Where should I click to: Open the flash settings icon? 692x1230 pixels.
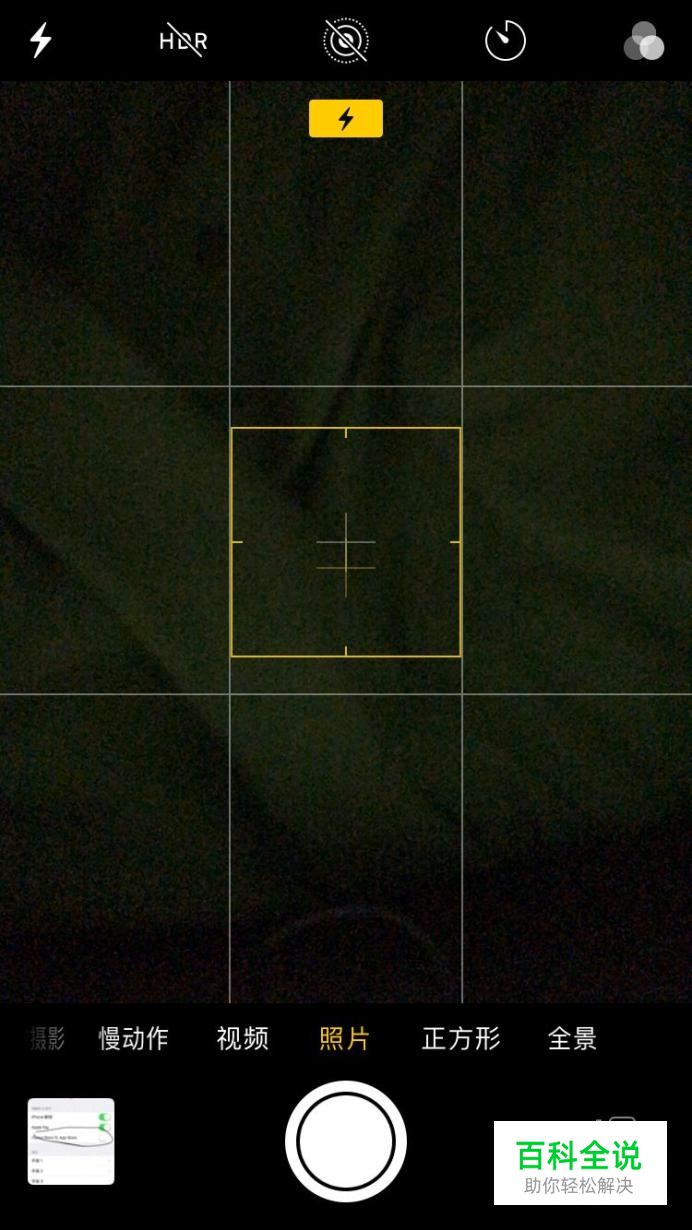click(41, 40)
